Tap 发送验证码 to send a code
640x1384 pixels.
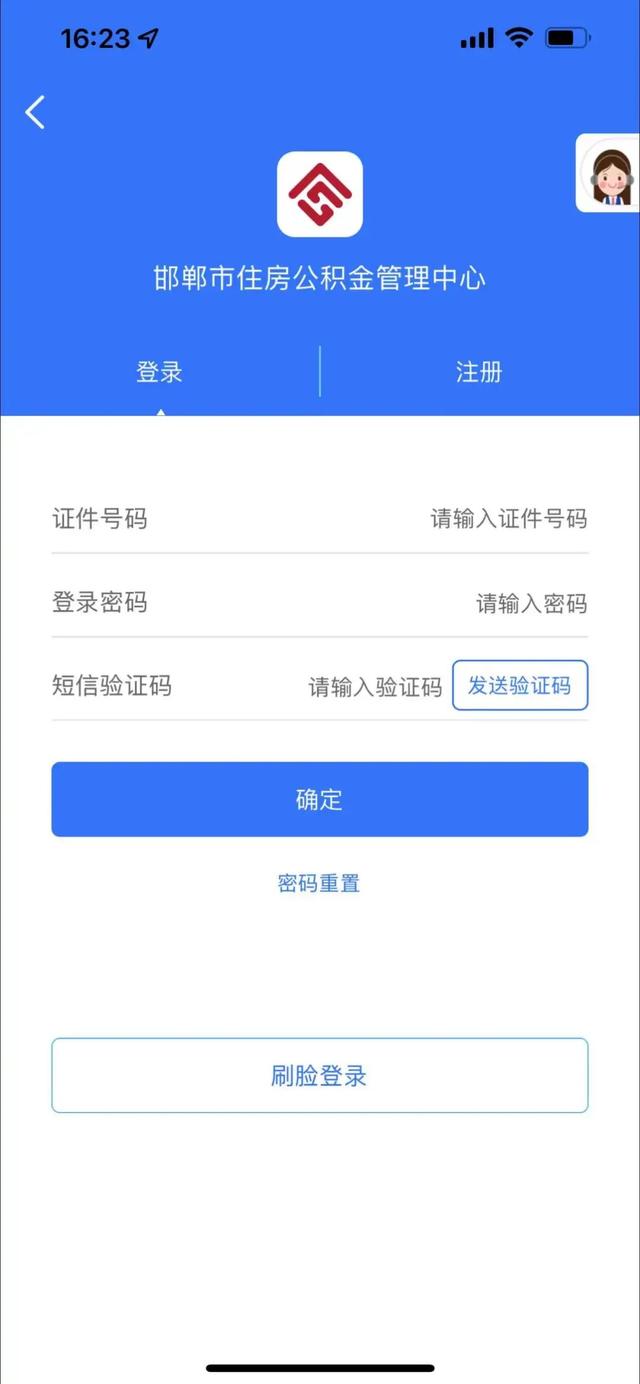[x=520, y=686]
